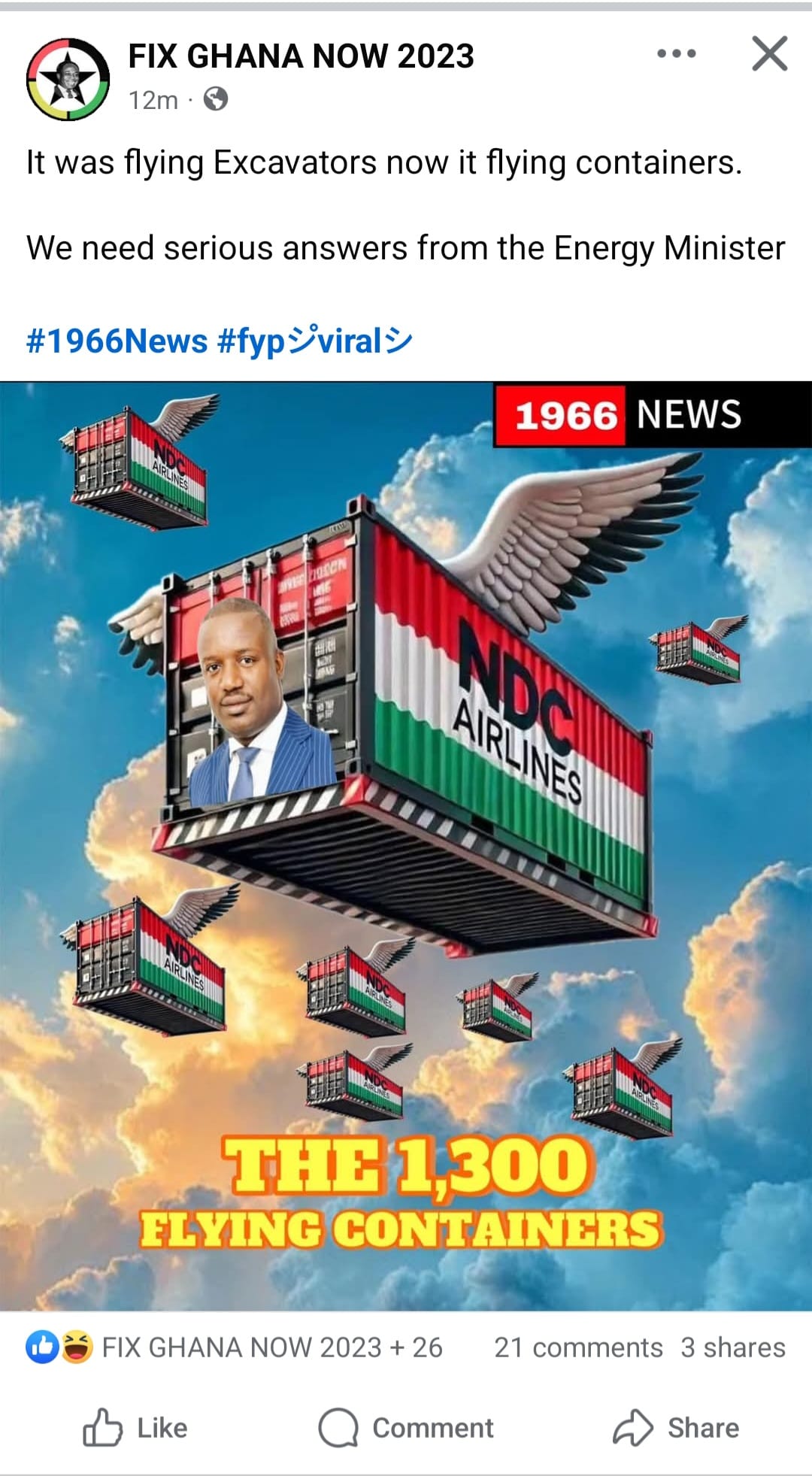This screenshot has width=812, height=1476.
Task: Open the #fypシ゚viralシ hashtag
Action: [314, 341]
